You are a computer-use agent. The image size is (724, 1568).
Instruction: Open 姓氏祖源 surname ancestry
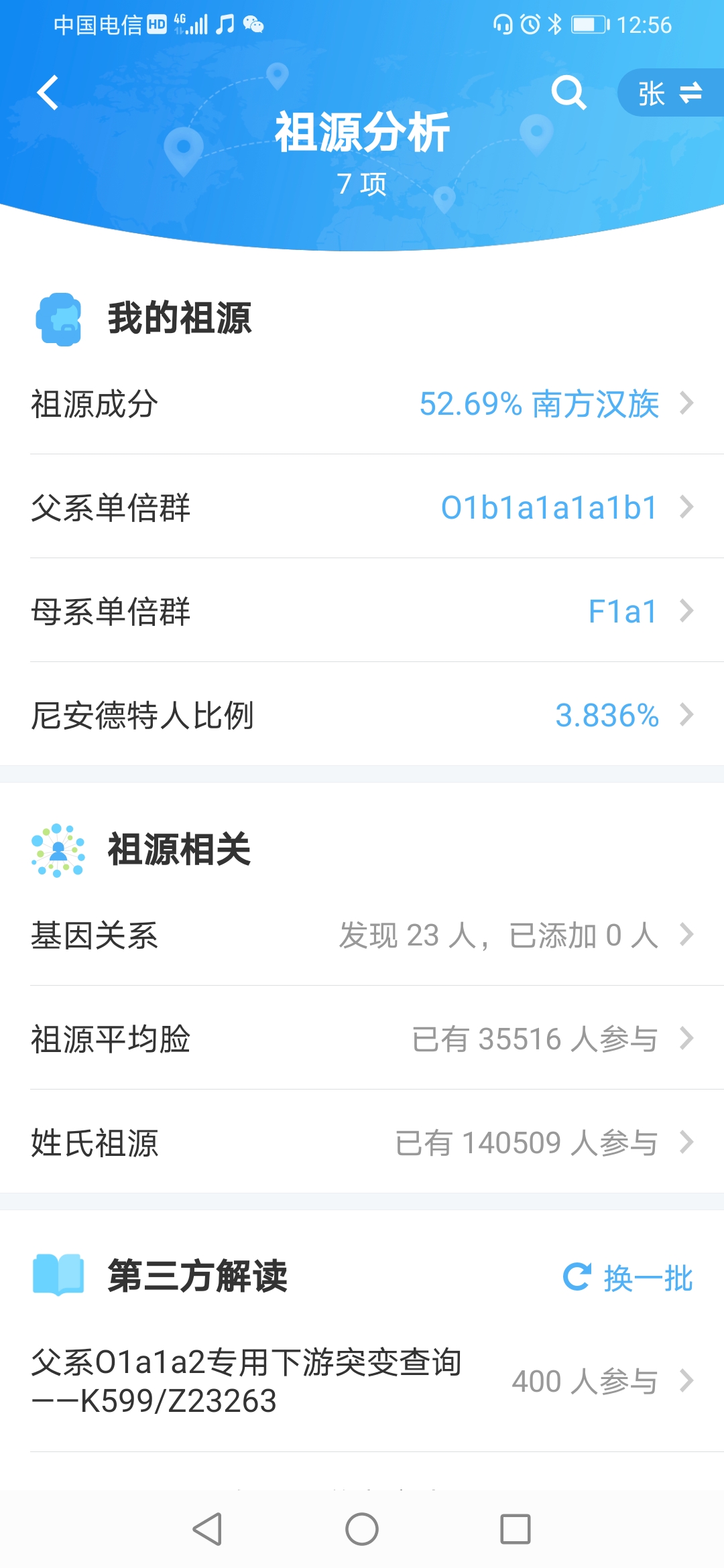pyautogui.click(x=362, y=1142)
